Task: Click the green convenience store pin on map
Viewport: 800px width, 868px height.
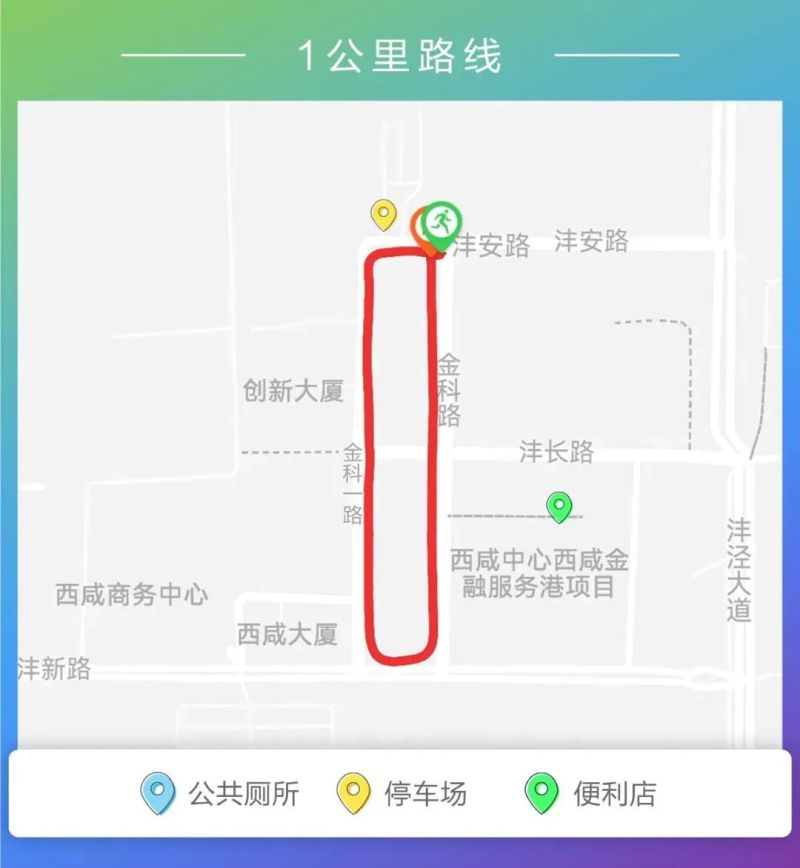Action: [559, 508]
